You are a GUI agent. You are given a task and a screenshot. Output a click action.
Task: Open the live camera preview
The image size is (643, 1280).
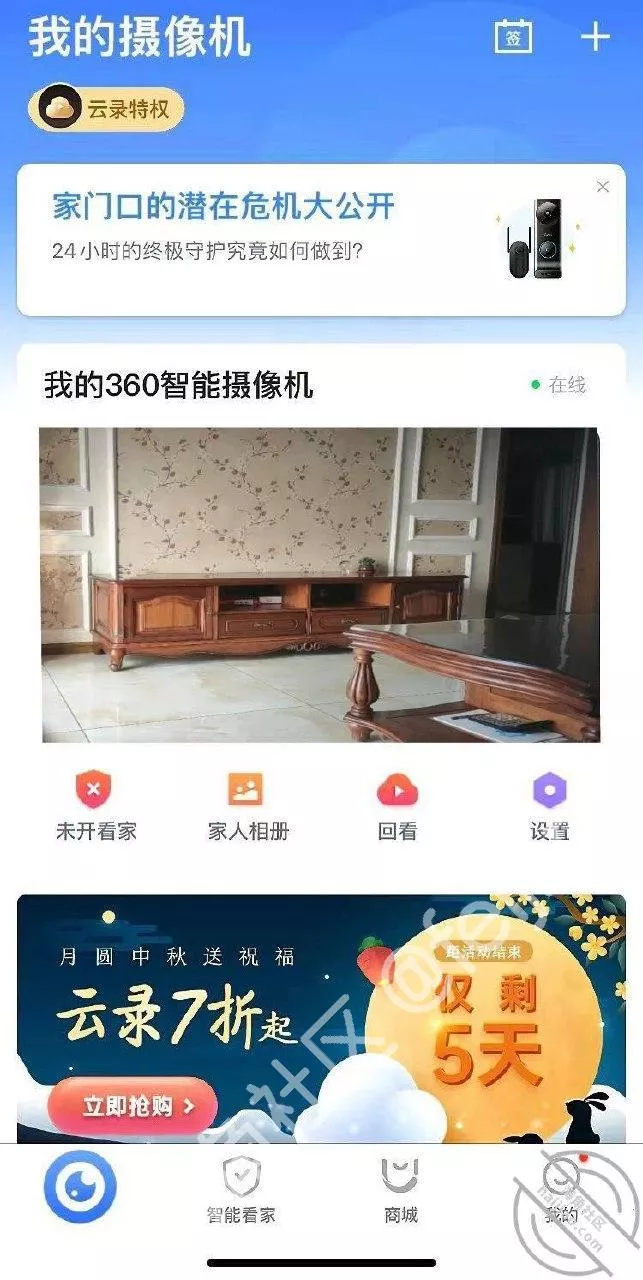pos(320,585)
